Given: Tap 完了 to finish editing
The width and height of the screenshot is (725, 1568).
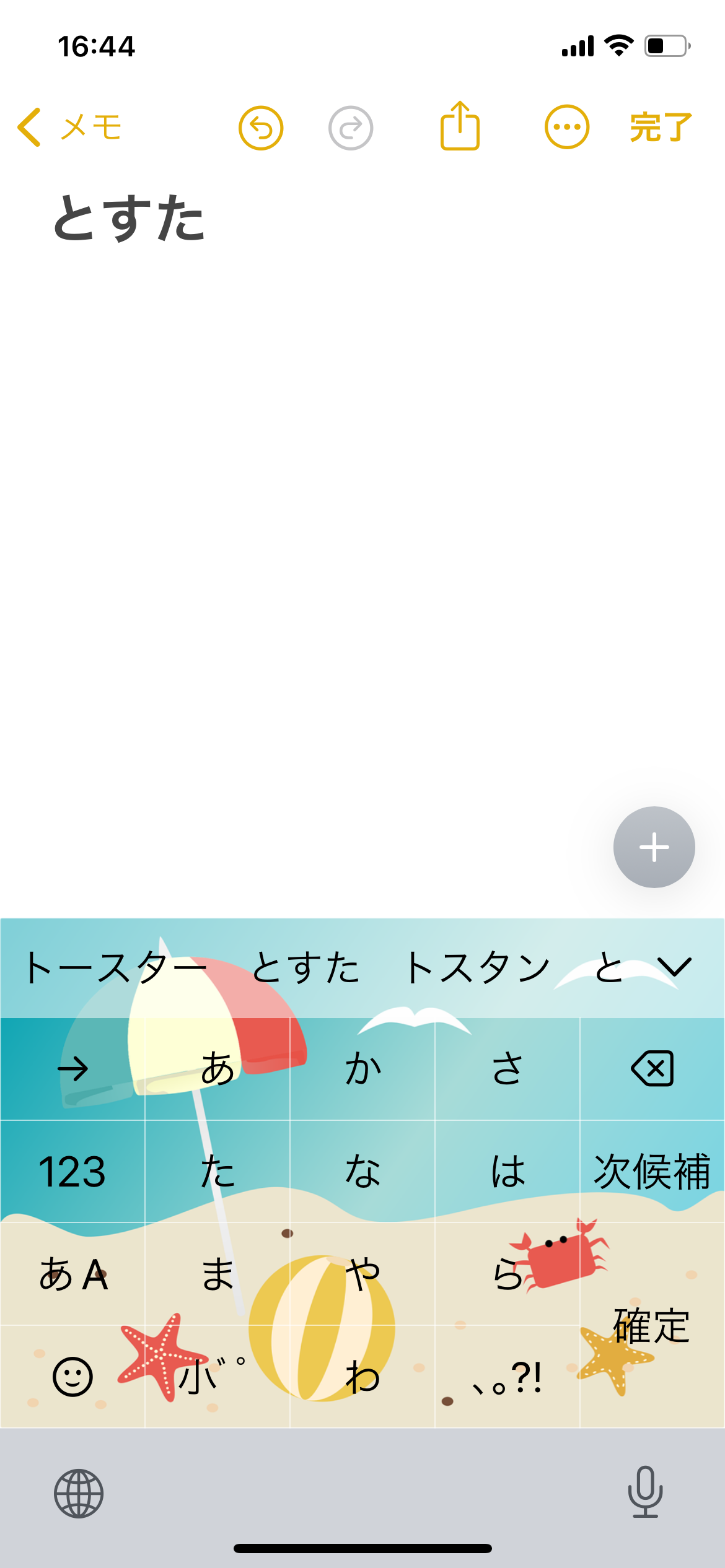Looking at the screenshot, I should tap(661, 127).
